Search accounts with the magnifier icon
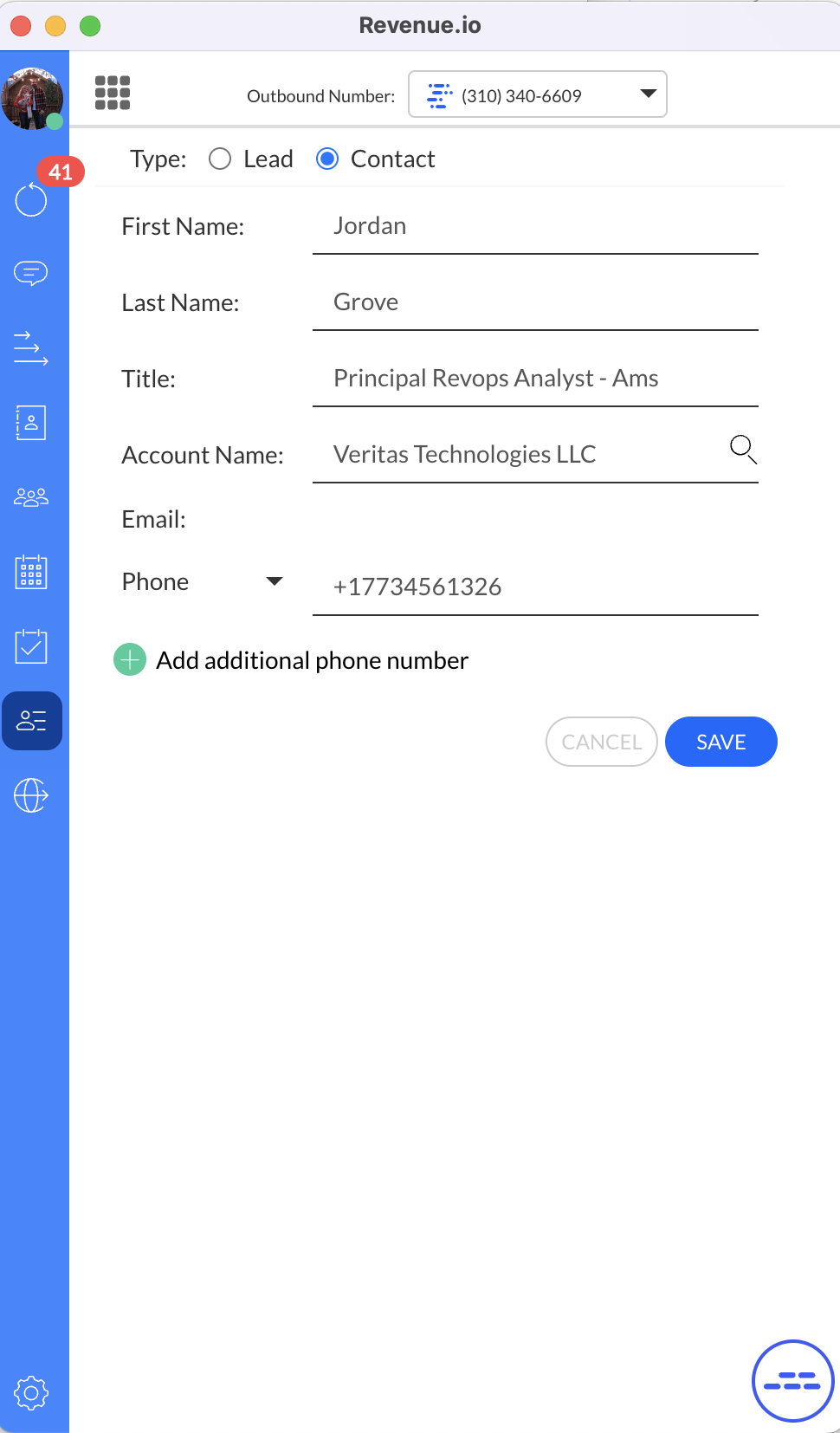 pyautogui.click(x=743, y=449)
